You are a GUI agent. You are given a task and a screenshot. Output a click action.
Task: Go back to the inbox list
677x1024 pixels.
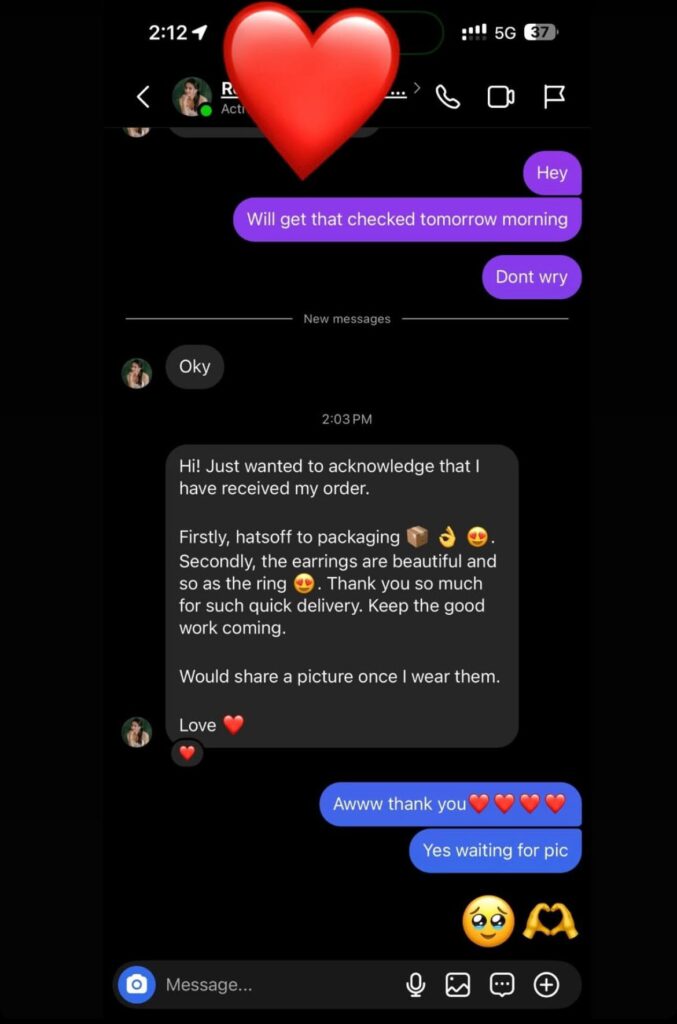click(143, 97)
